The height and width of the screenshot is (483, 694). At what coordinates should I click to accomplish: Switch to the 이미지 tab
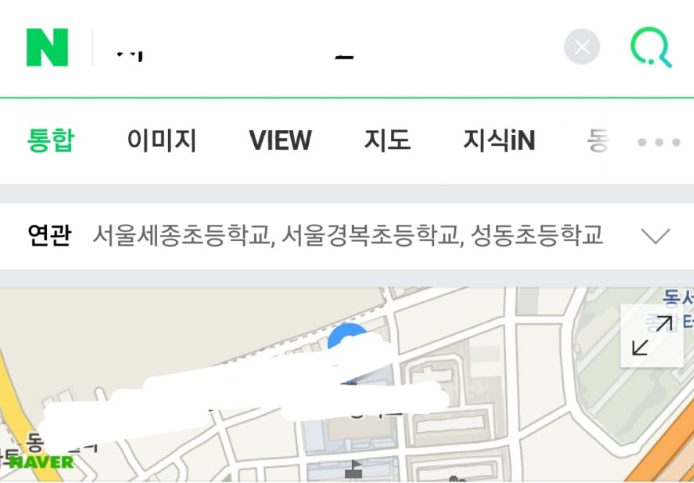[161, 141]
